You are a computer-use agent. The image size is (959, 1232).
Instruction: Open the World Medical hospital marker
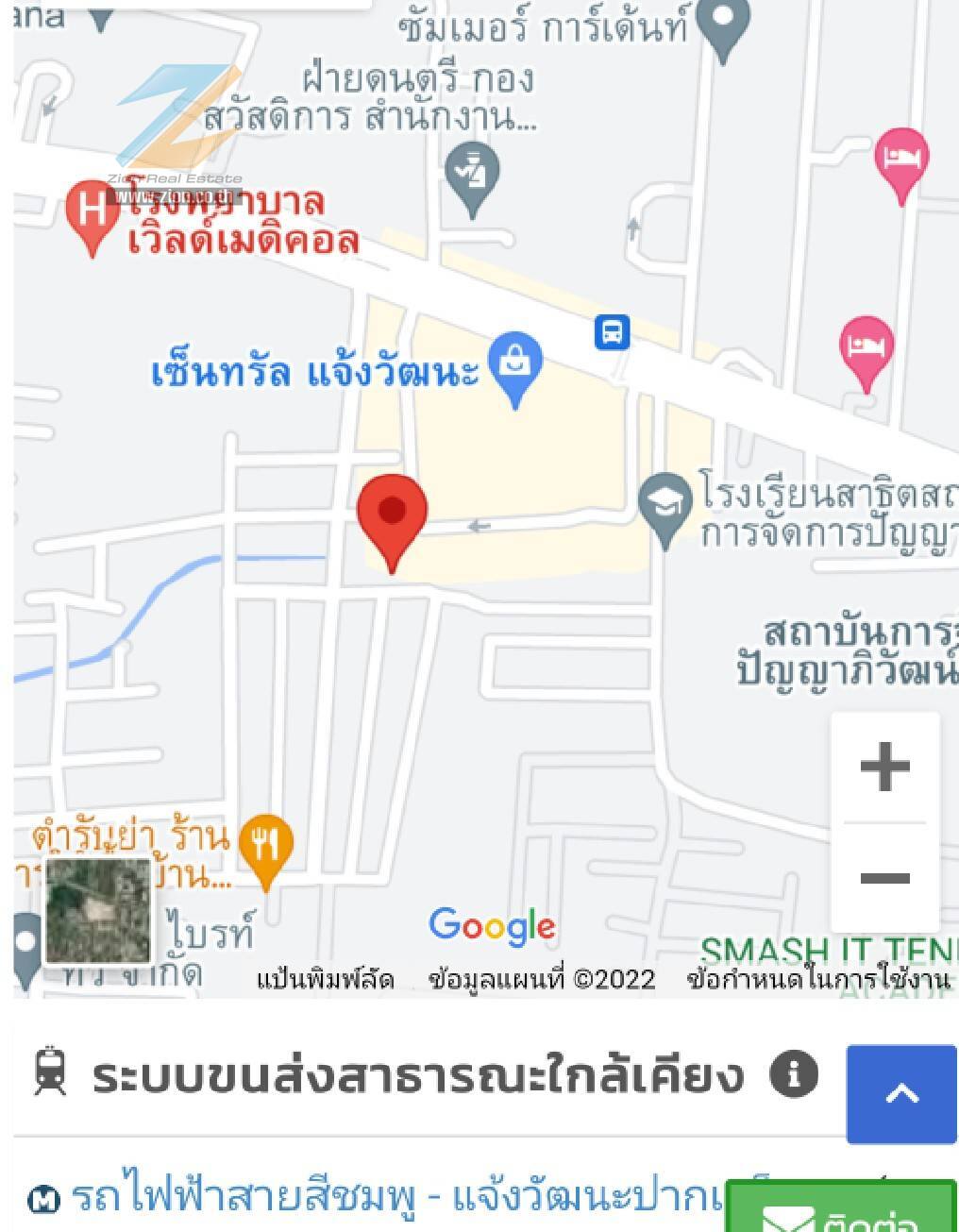(92, 212)
